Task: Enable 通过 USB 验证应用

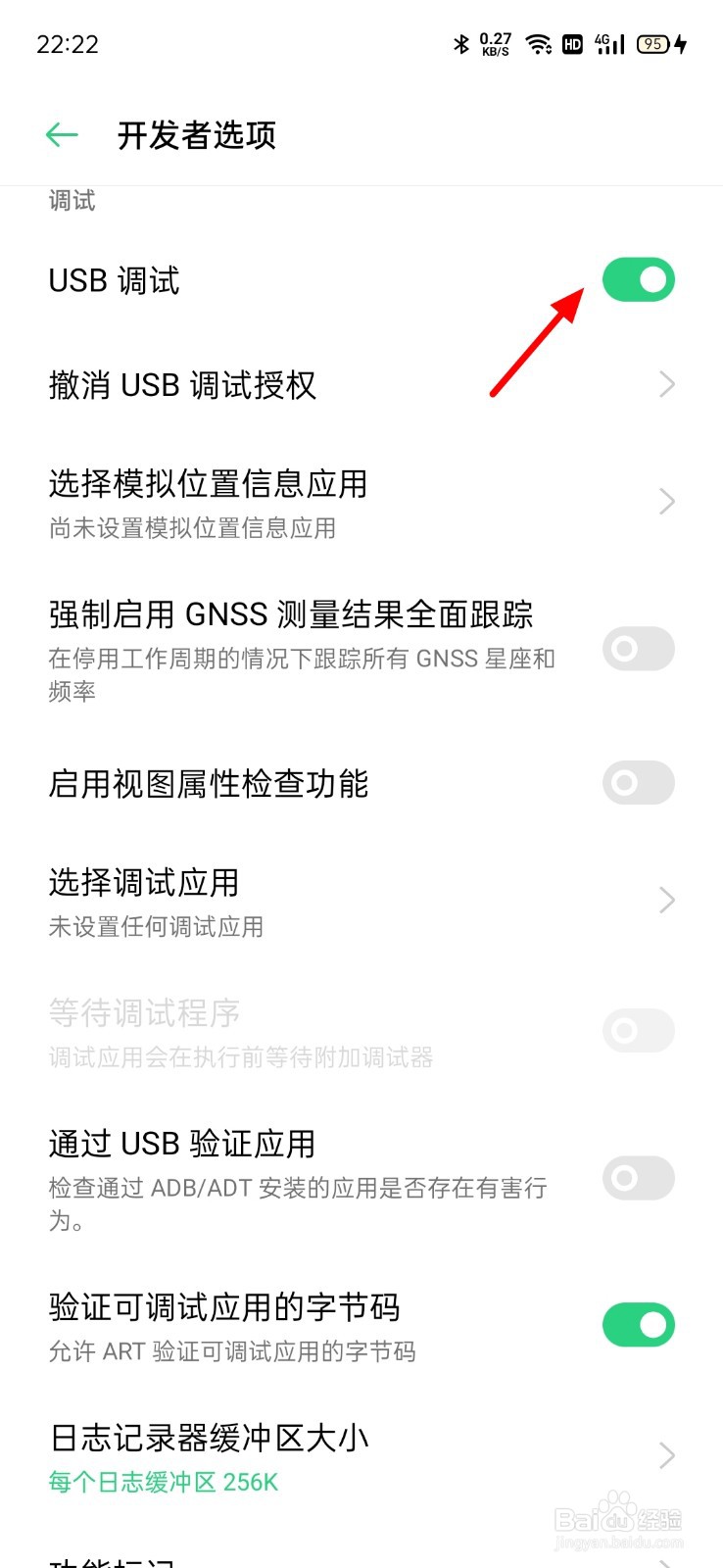Action: point(638,1179)
